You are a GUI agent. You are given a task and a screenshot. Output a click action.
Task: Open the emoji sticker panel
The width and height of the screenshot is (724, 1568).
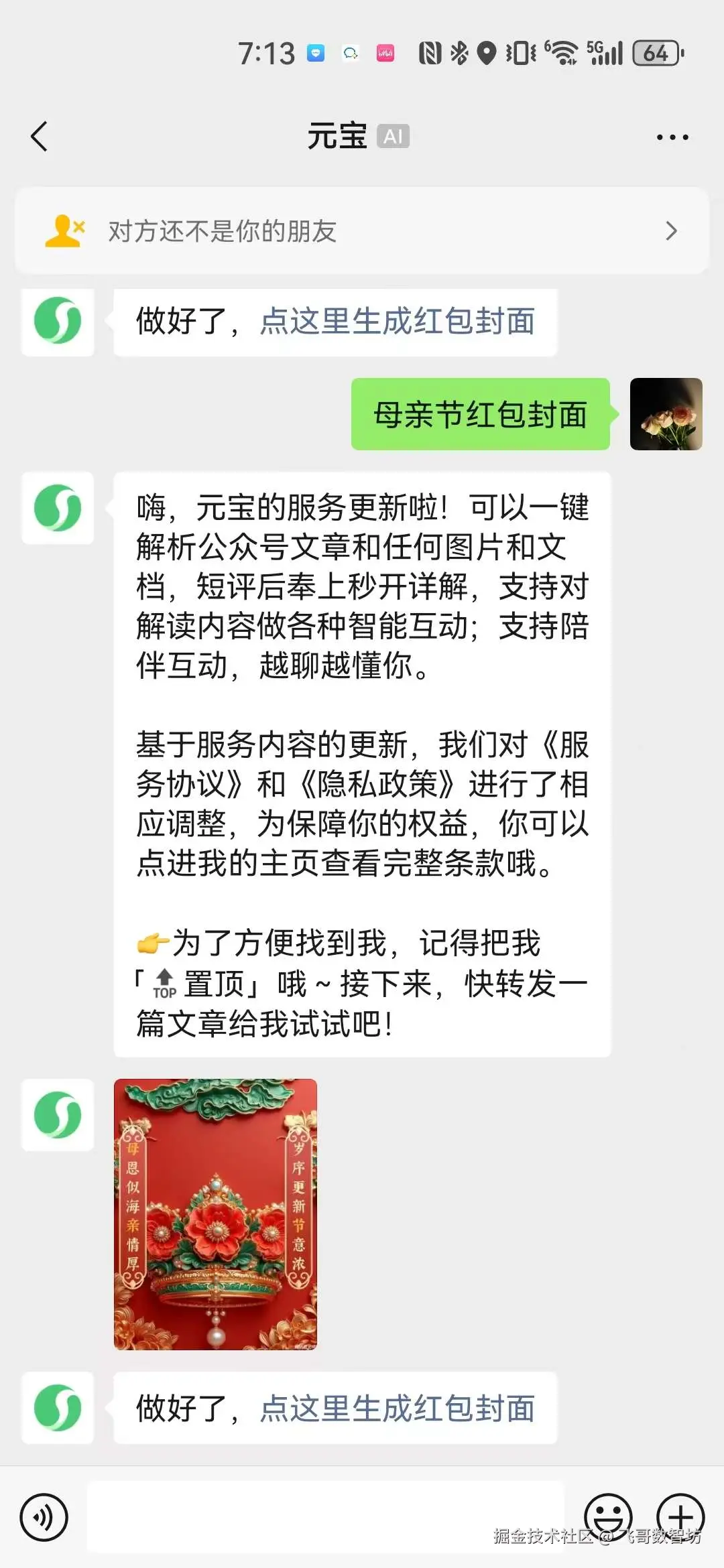click(608, 1517)
